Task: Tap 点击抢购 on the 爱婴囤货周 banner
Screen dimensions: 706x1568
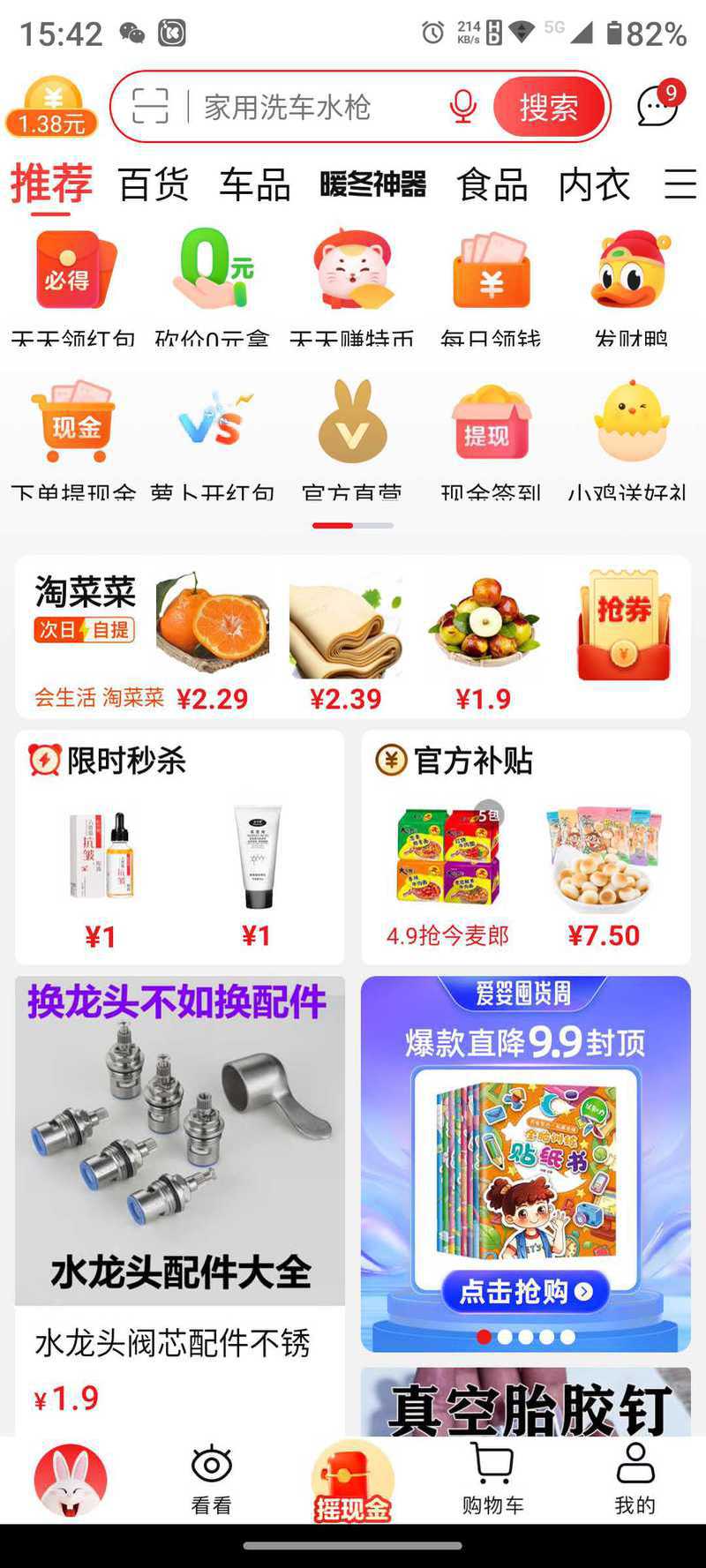Action: (x=525, y=1292)
